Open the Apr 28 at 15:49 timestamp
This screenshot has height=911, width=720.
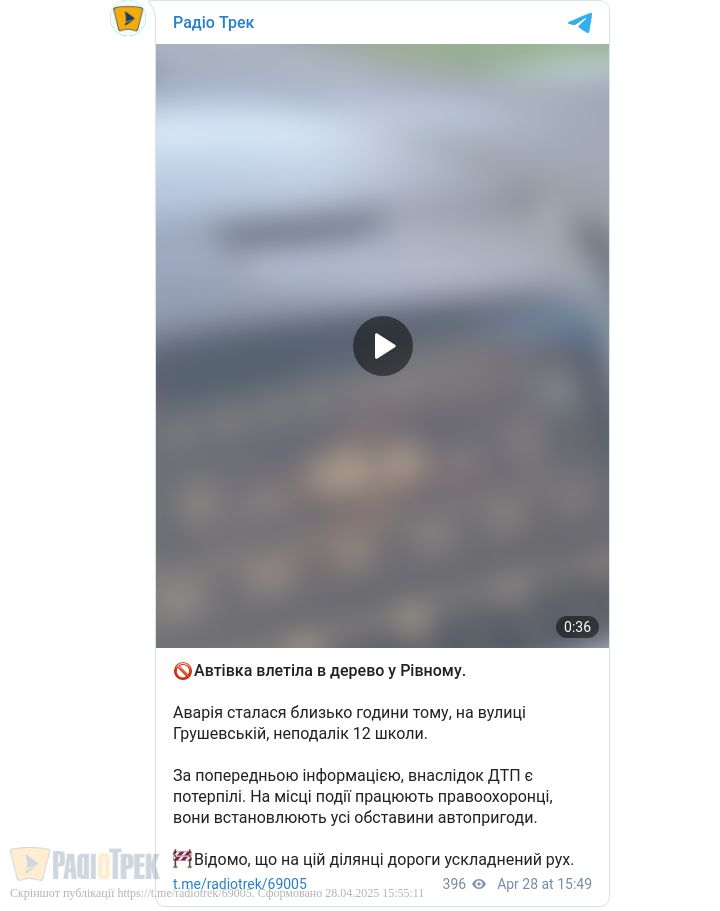coord(544,884)
